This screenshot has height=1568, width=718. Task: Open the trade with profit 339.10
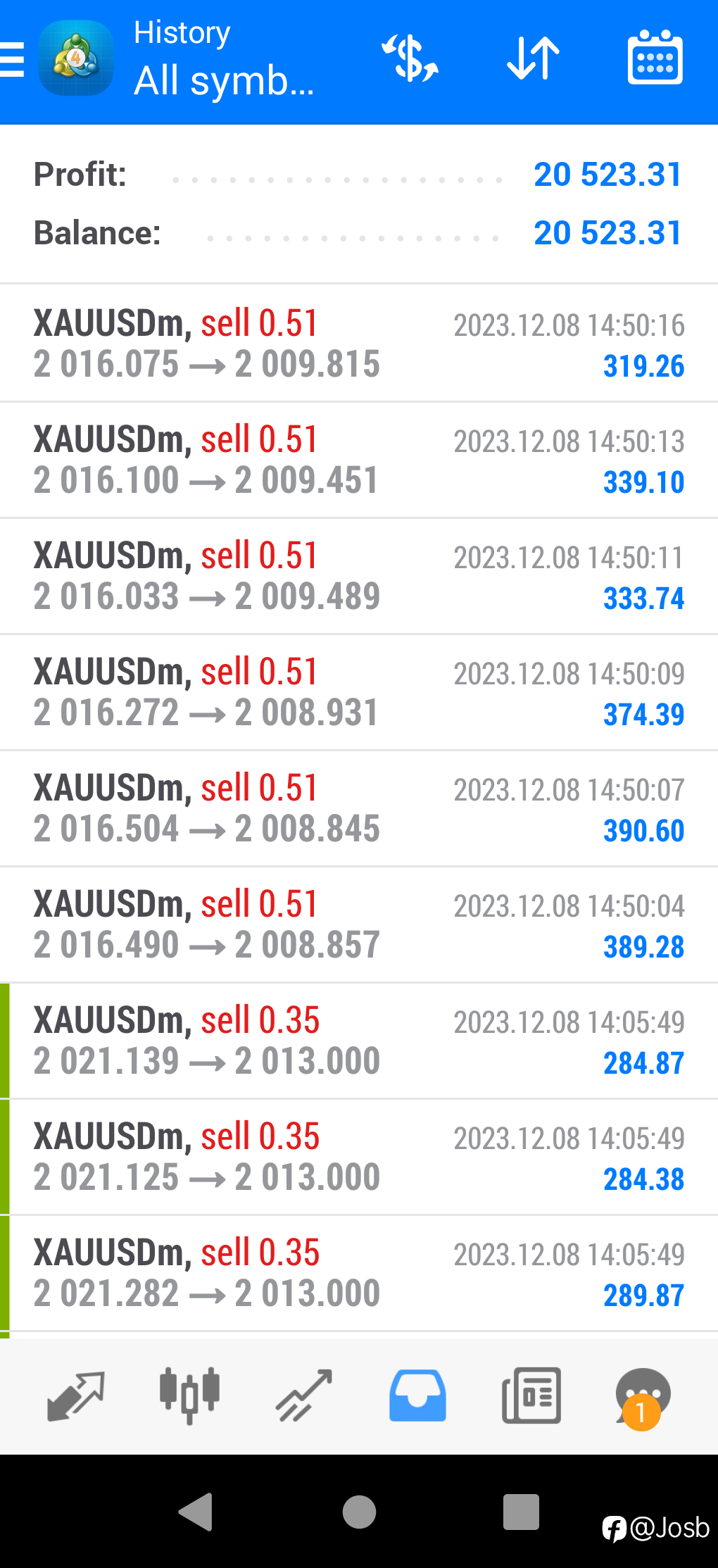pyautogui.click(x=359, y=460)
